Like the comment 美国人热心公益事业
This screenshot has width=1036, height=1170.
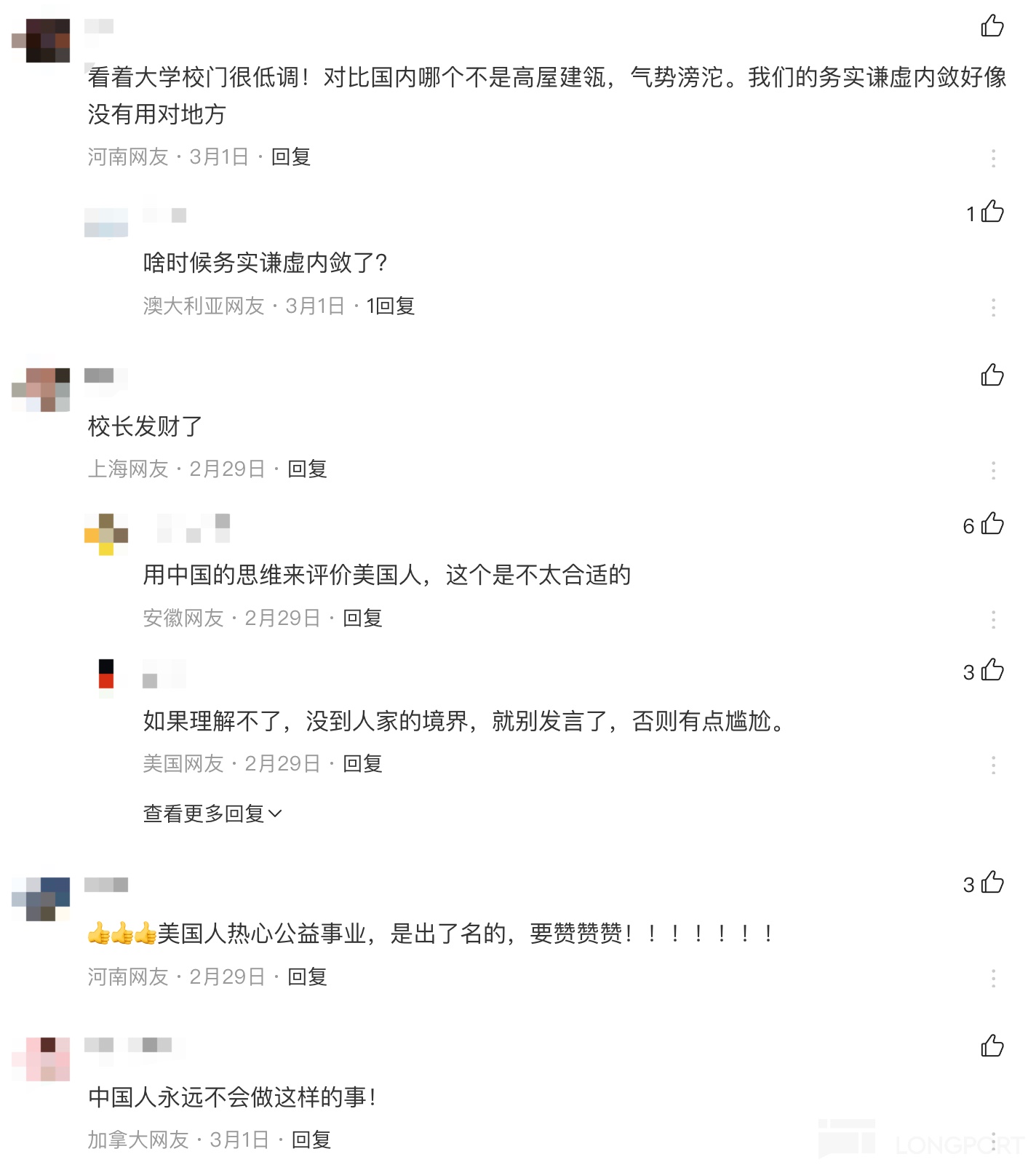(992, 883)
